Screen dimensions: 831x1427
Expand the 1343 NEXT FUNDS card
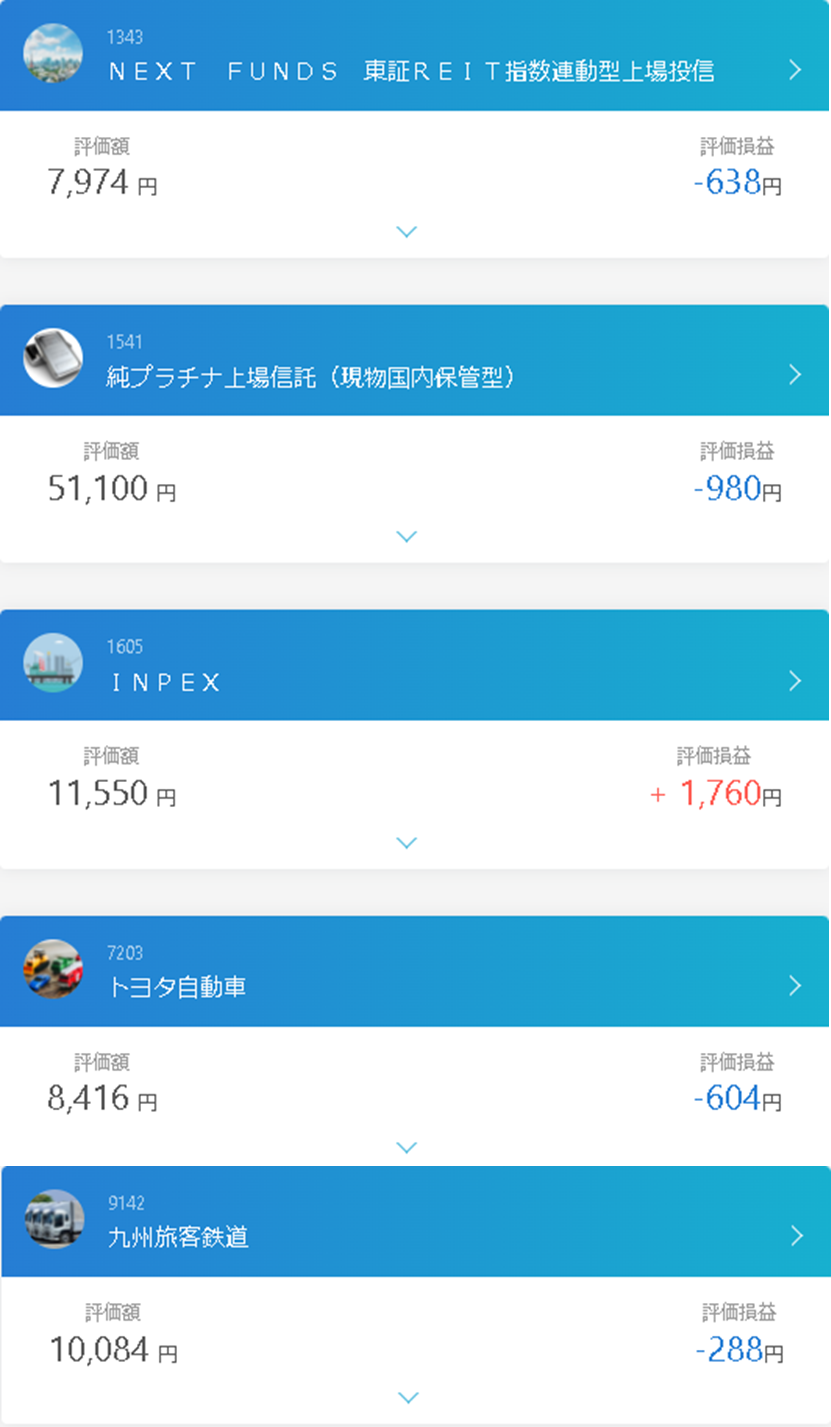(x=406, y=232)
